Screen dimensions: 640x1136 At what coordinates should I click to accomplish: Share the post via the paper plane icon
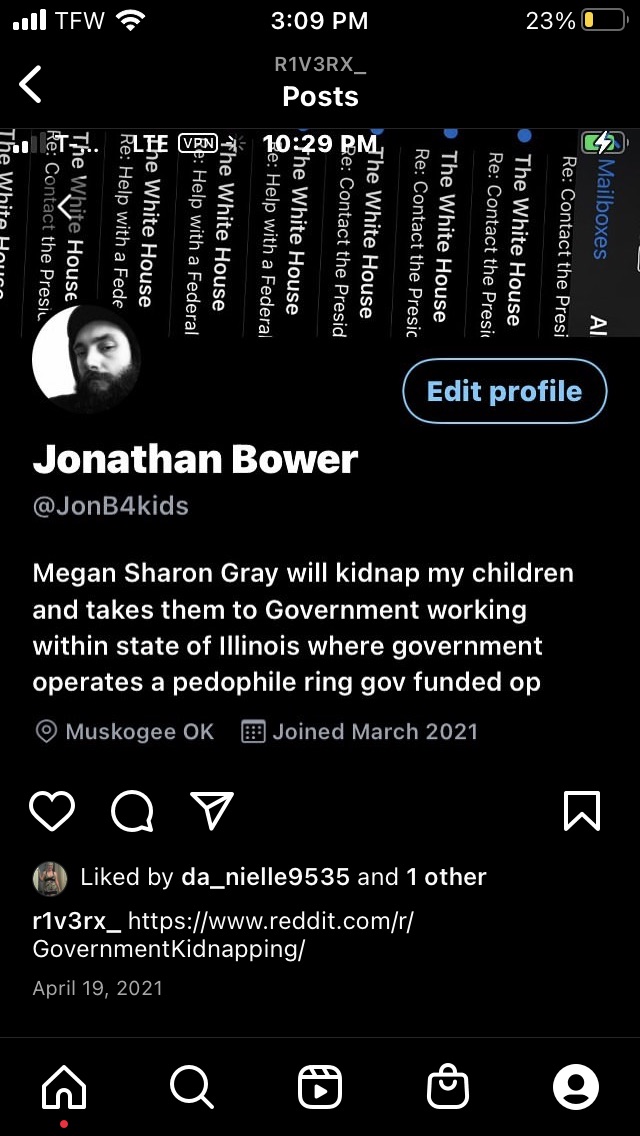pos(212,811)
